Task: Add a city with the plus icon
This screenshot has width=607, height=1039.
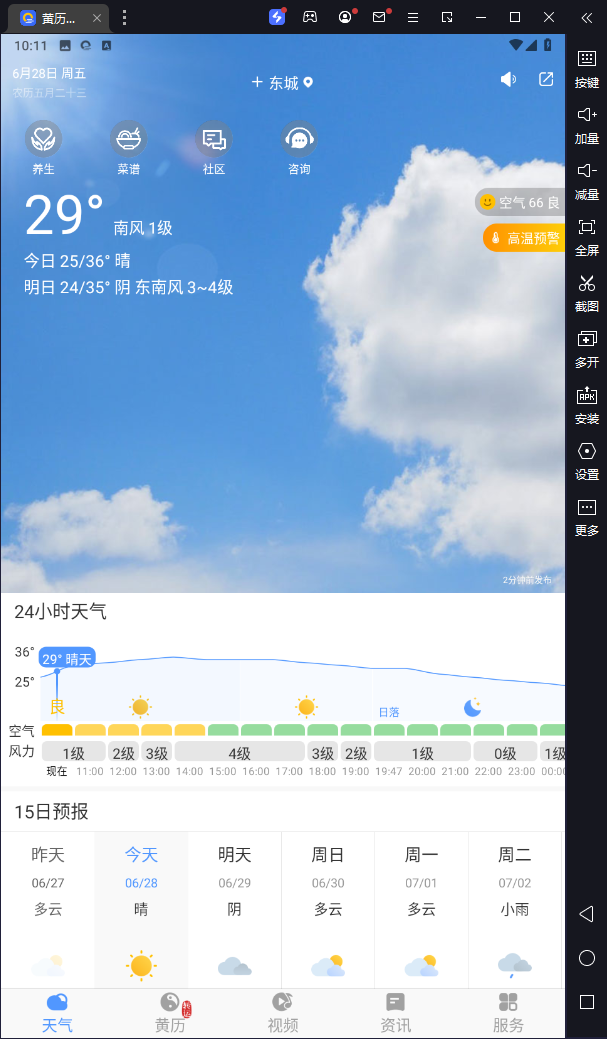Action: point(257,83)
